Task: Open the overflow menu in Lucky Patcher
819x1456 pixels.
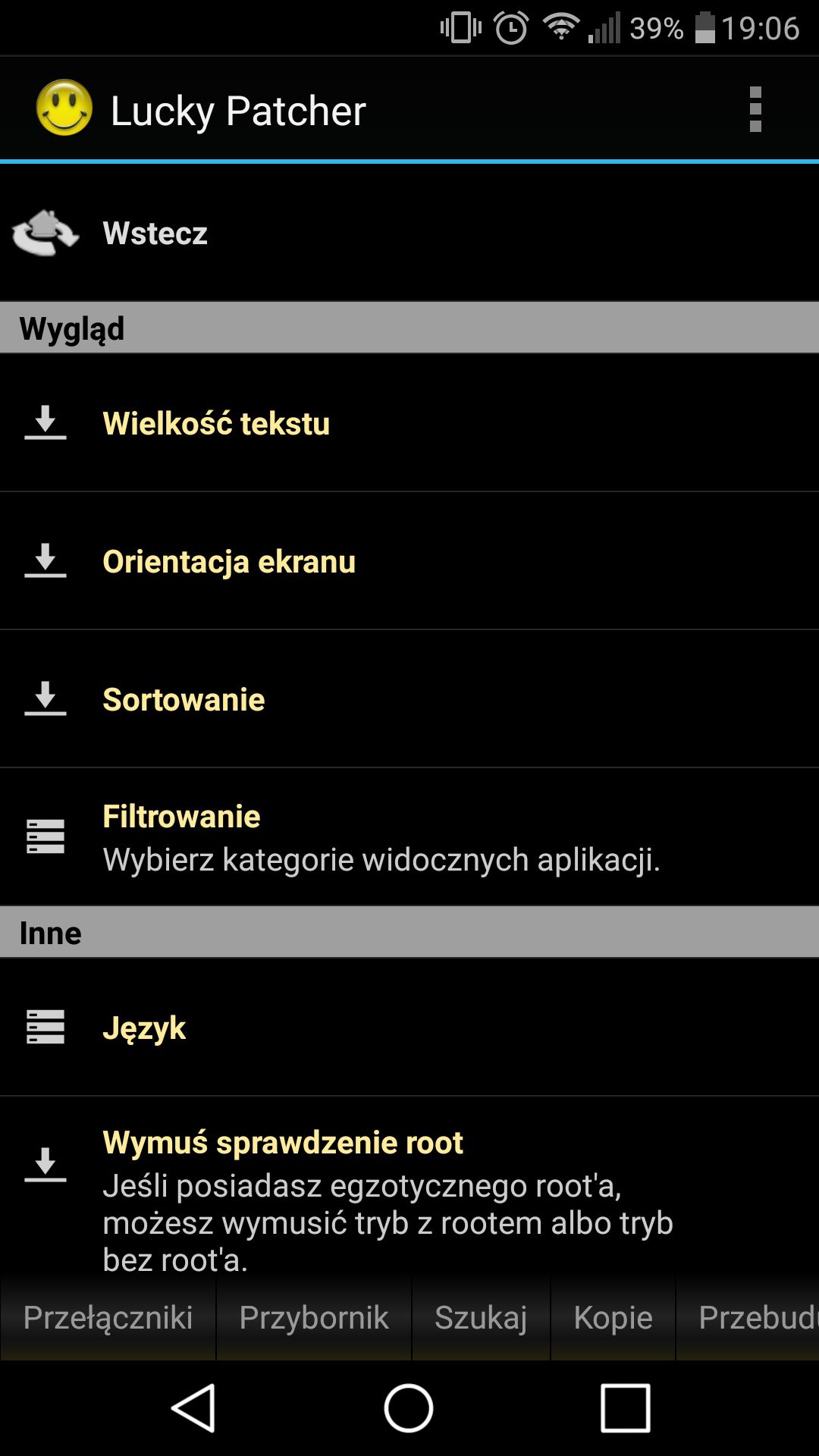Action: tap(755, 110)
